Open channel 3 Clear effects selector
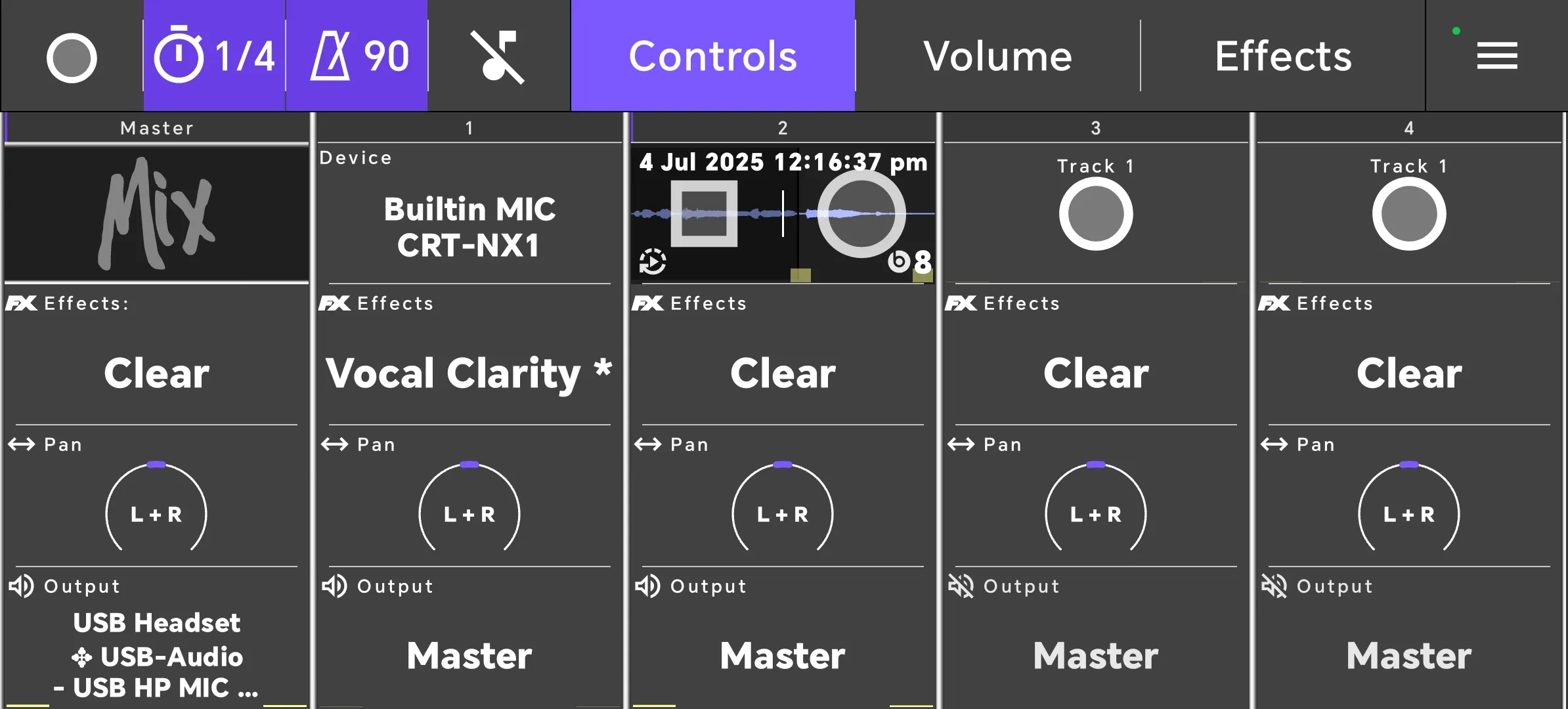Screen dimensions: 1568x709 1095,373
